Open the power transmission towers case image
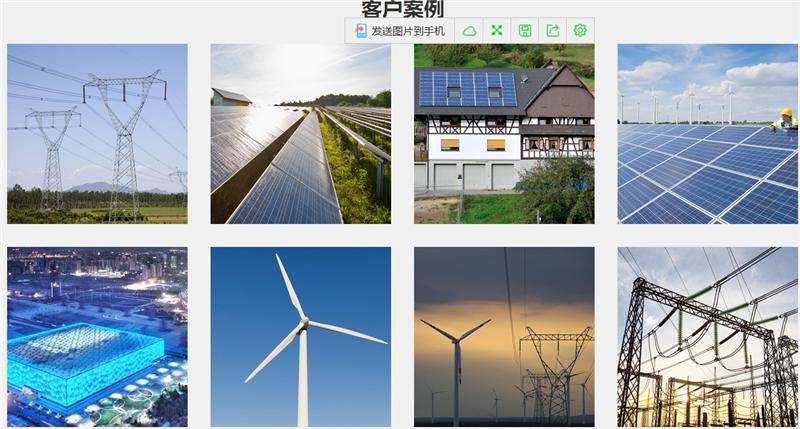Screen dimensions: 800x429 [x=97, y=133]
